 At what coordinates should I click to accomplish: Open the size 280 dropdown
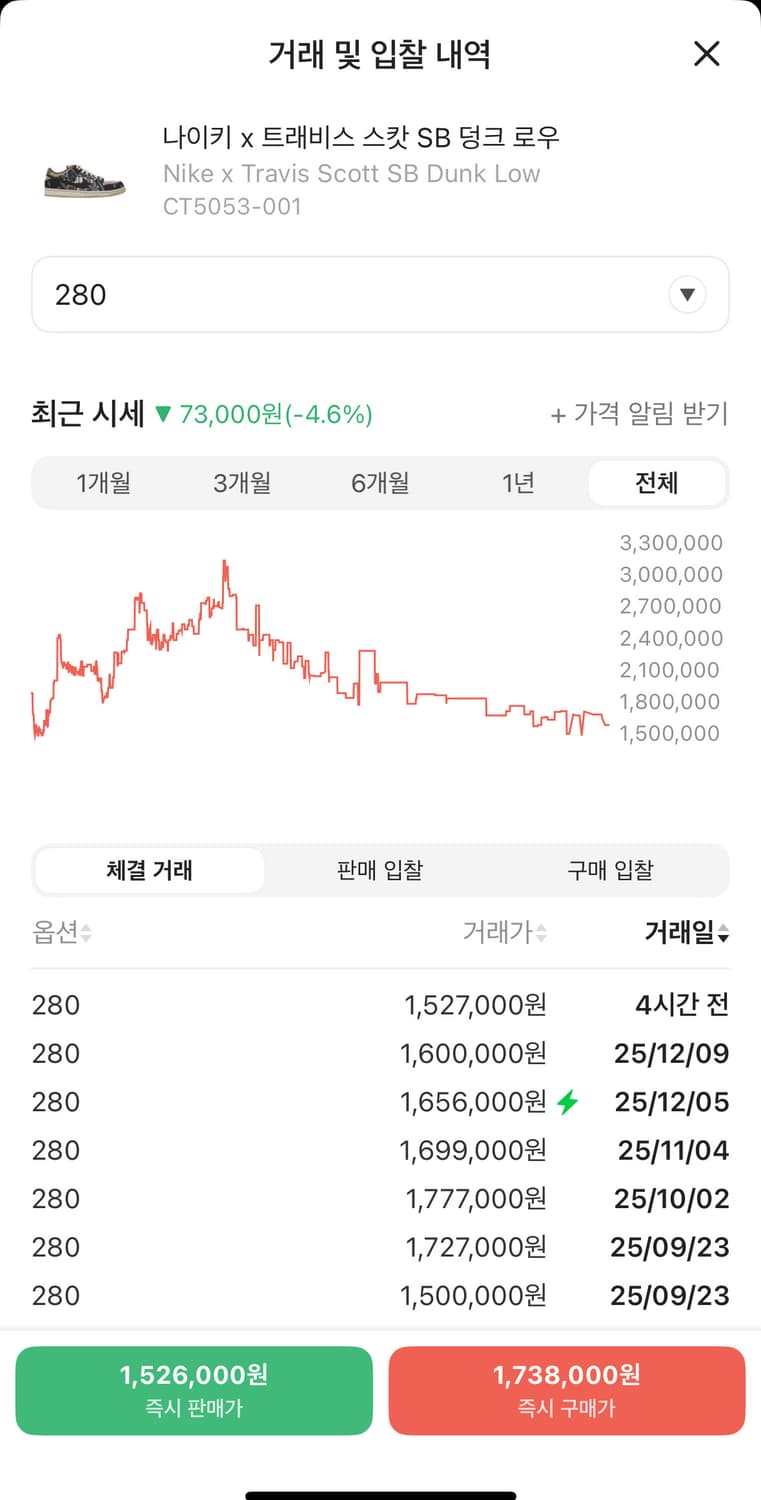tap(380, 294)
